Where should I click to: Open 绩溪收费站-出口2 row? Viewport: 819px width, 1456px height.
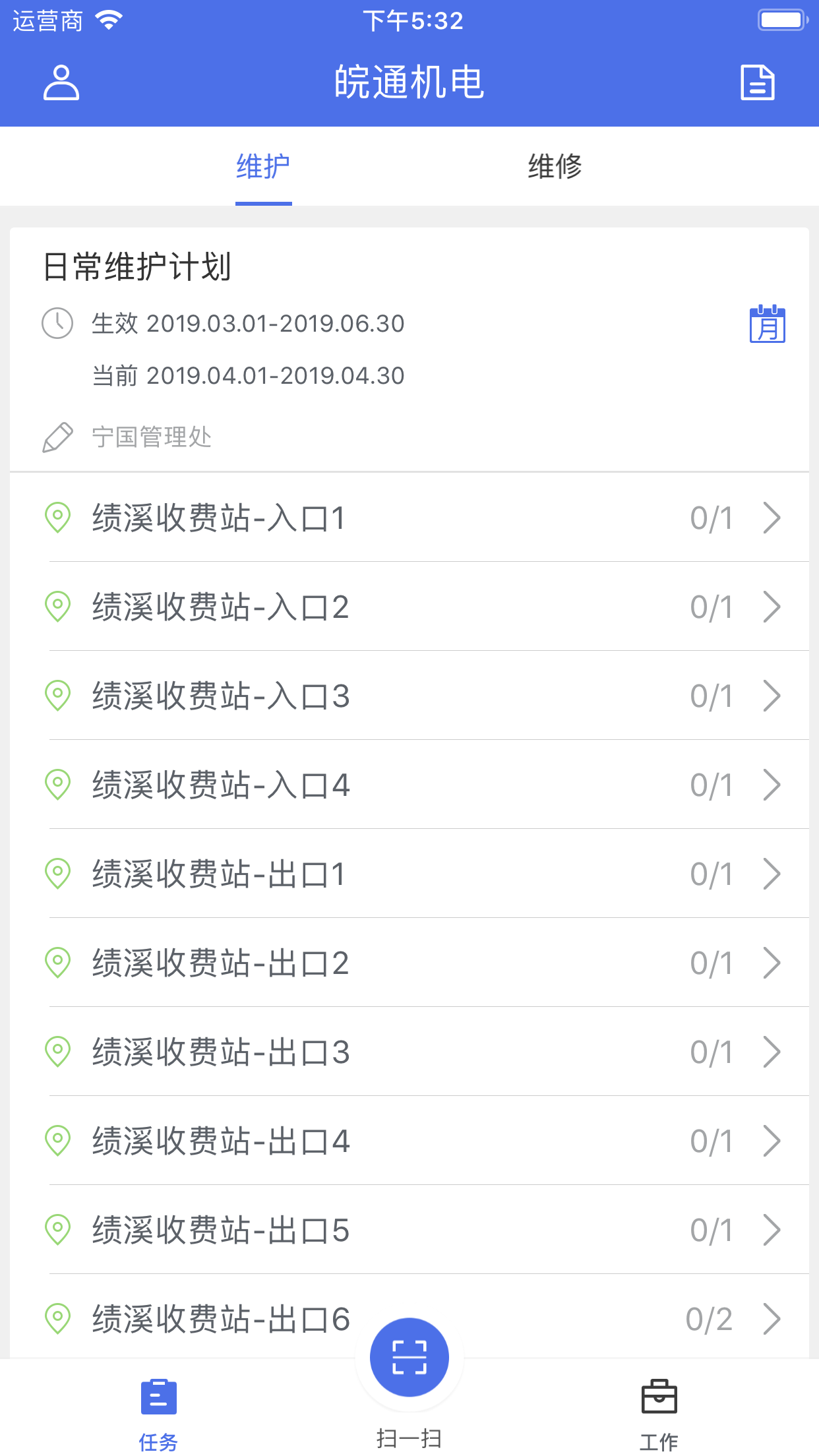[x=409, y=963]
